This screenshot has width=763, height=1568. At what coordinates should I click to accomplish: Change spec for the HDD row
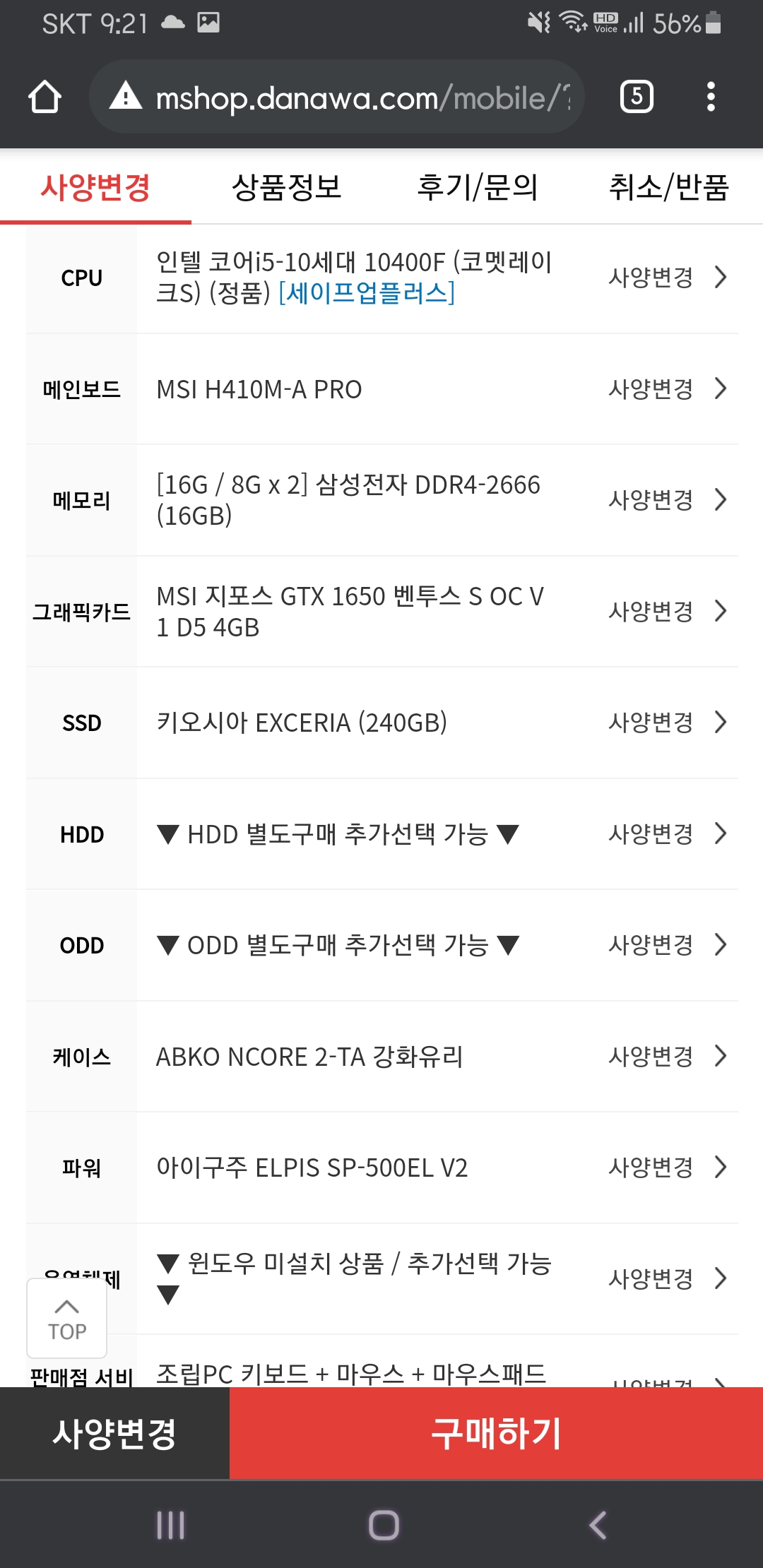pyautogui.click(x=666, y=834)
